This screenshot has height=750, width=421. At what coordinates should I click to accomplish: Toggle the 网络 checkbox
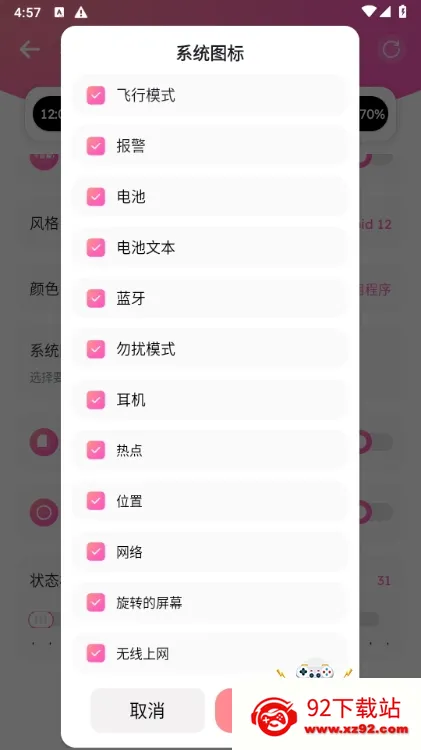click(x=96, y=551)
